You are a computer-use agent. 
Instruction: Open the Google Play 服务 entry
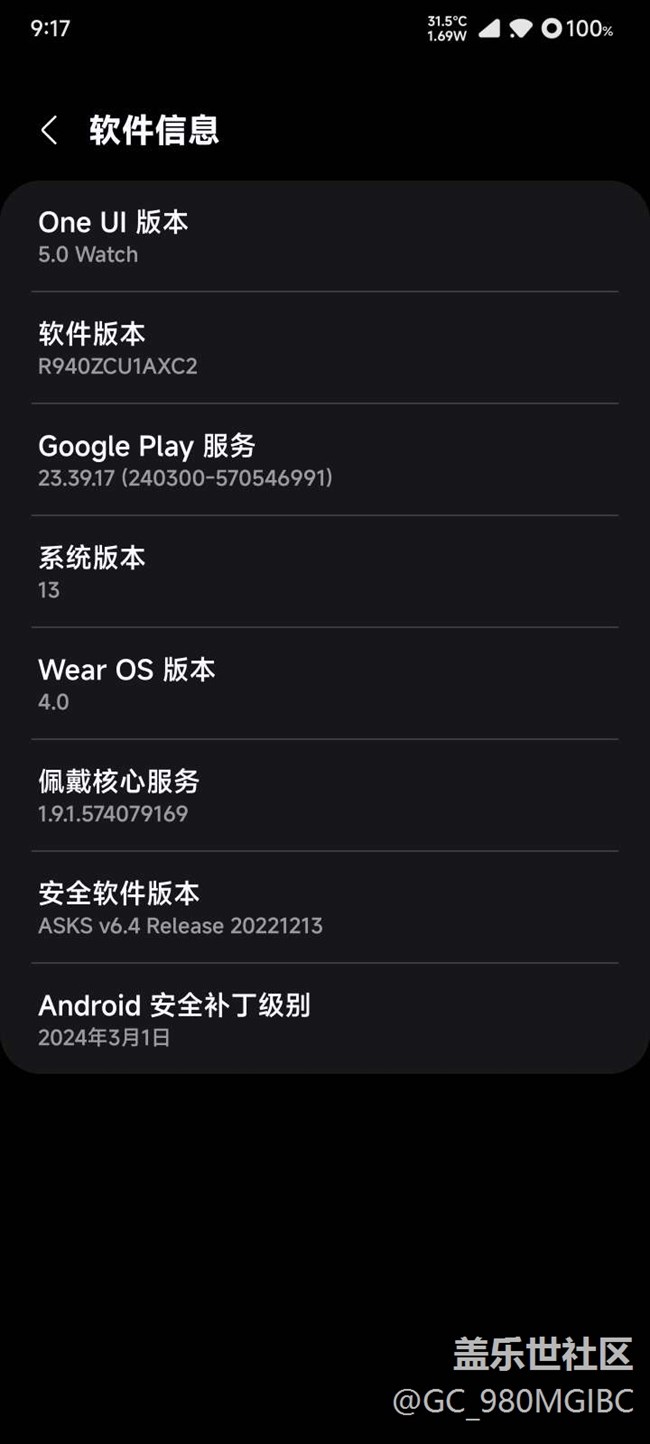(324, 460)
